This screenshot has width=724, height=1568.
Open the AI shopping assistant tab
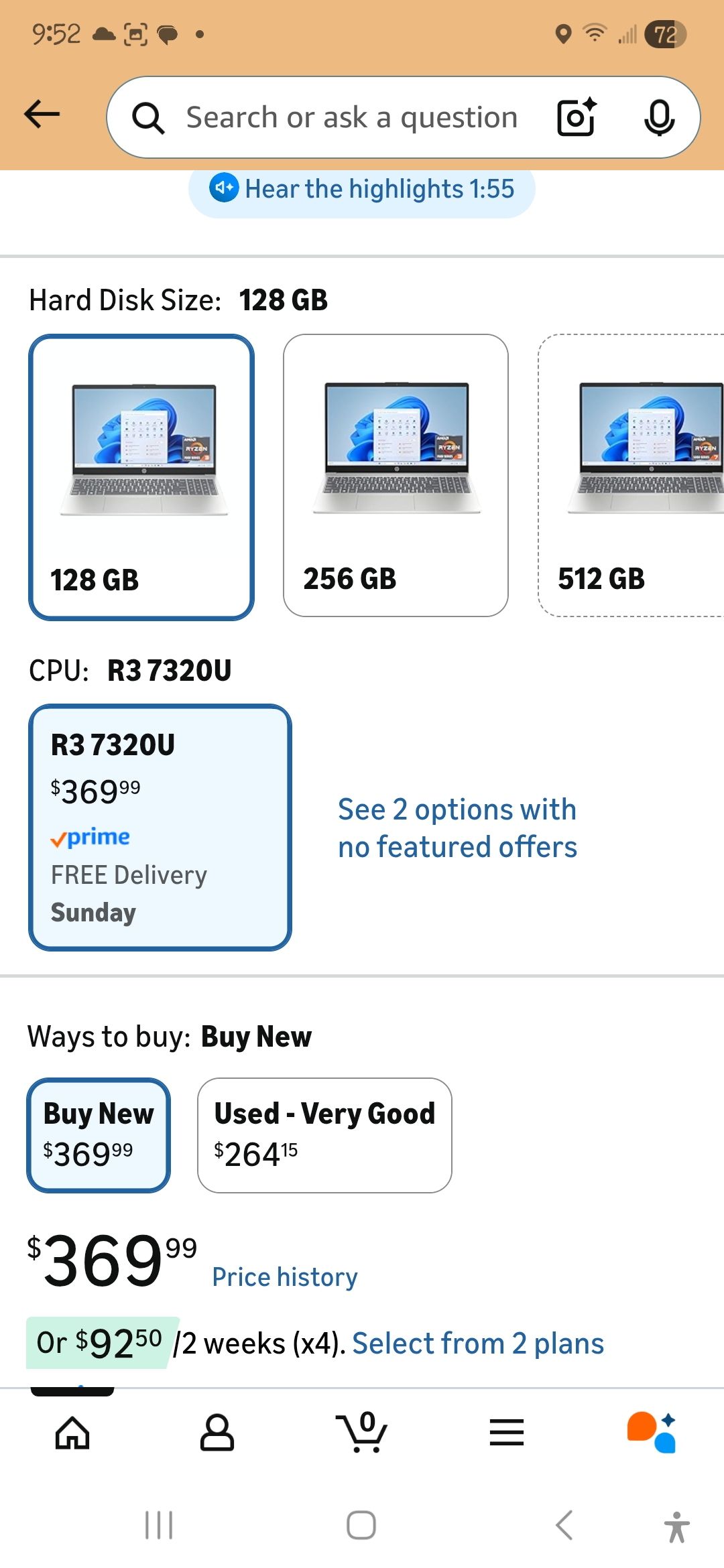point(652,1433)
